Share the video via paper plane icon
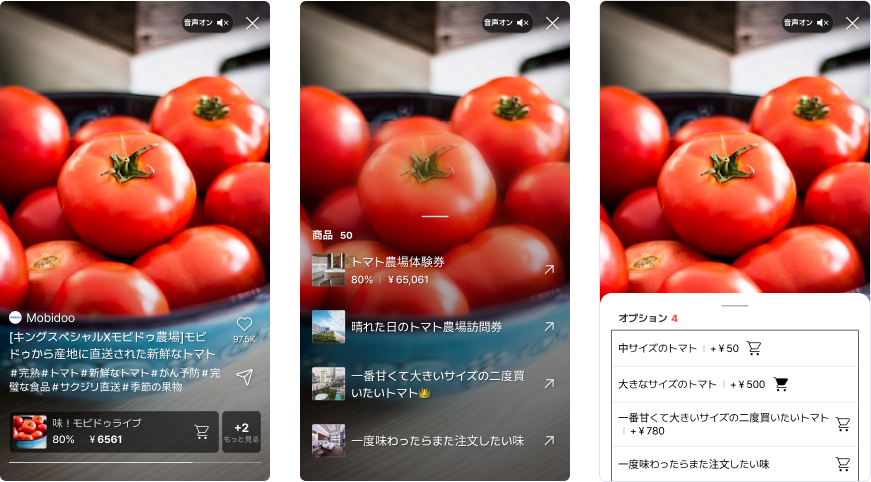The image size is (871, 482). [x=244, y=376]
